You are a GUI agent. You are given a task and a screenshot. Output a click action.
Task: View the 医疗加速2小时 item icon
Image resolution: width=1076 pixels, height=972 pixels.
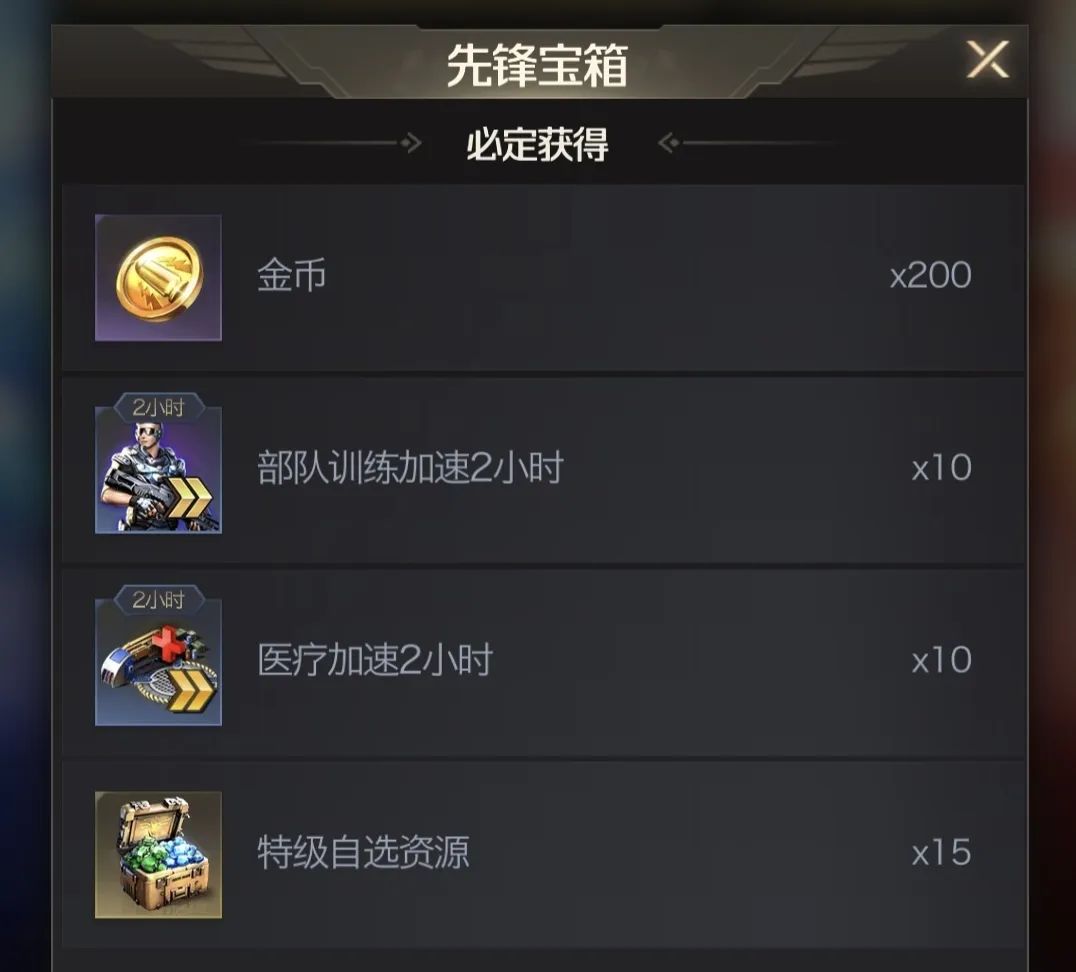click(158, 662)
